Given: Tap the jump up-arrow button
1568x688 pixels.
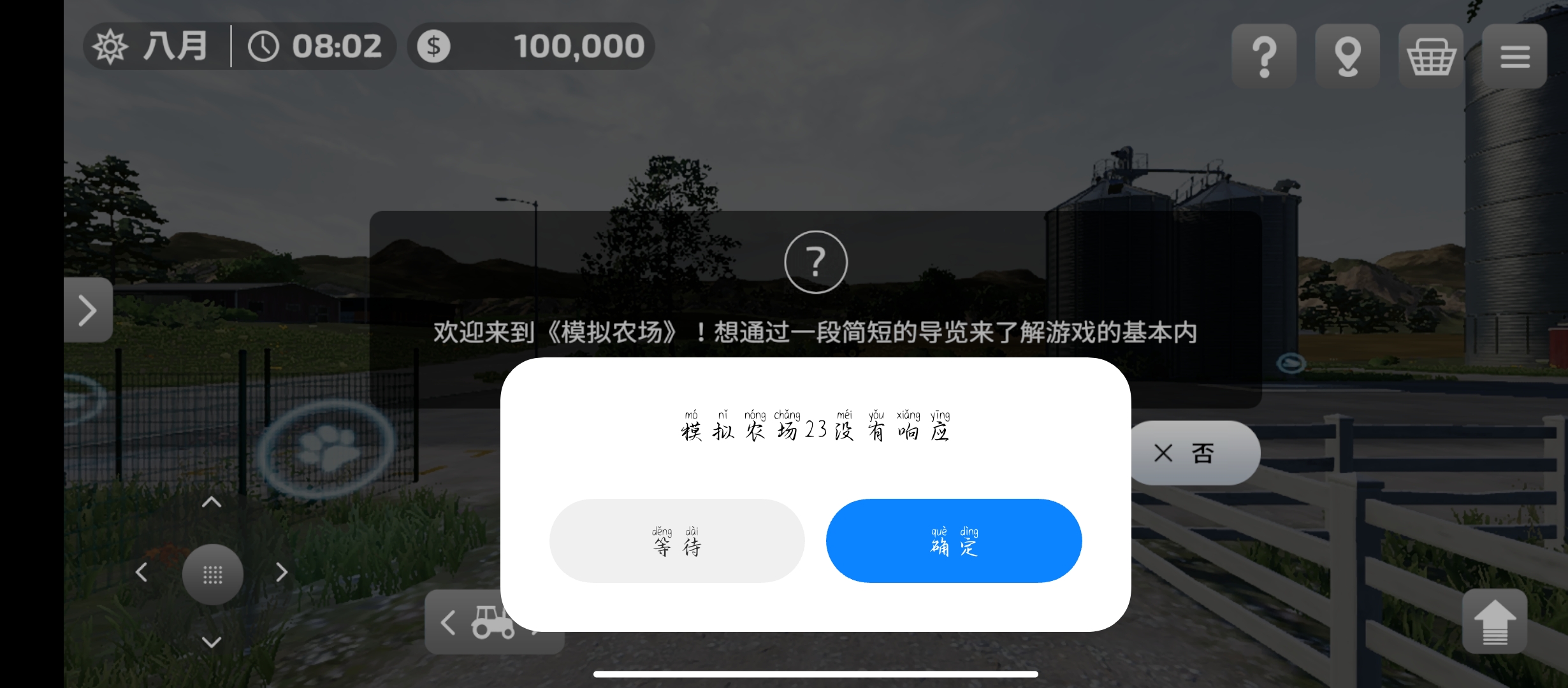Looking at the screenshot, I should 1495,622.
